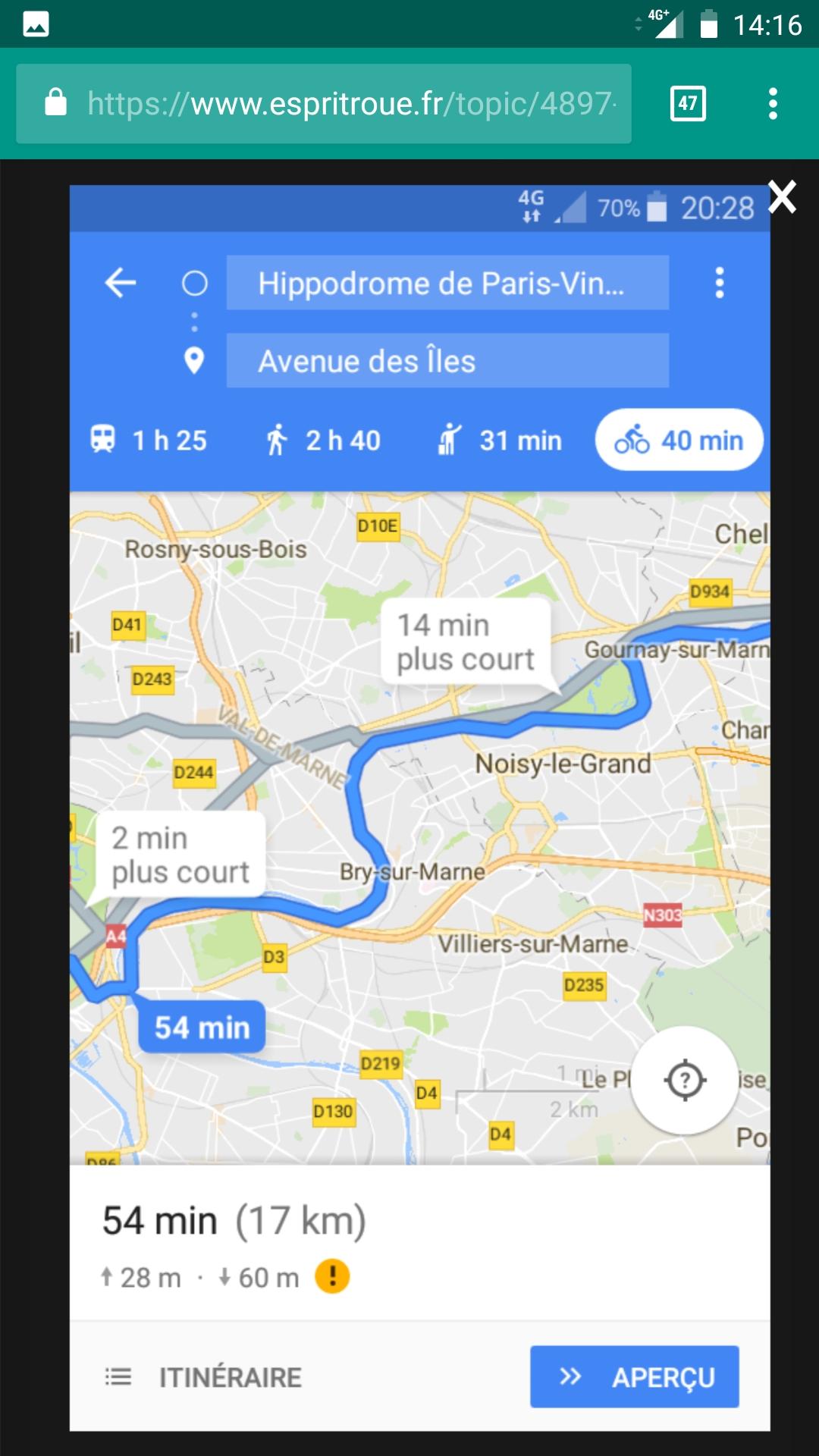The width and height of the screenshot is (819, 1456).
Task: Open the tab switcher showing 47 tabs
Action: click(688, 104)
